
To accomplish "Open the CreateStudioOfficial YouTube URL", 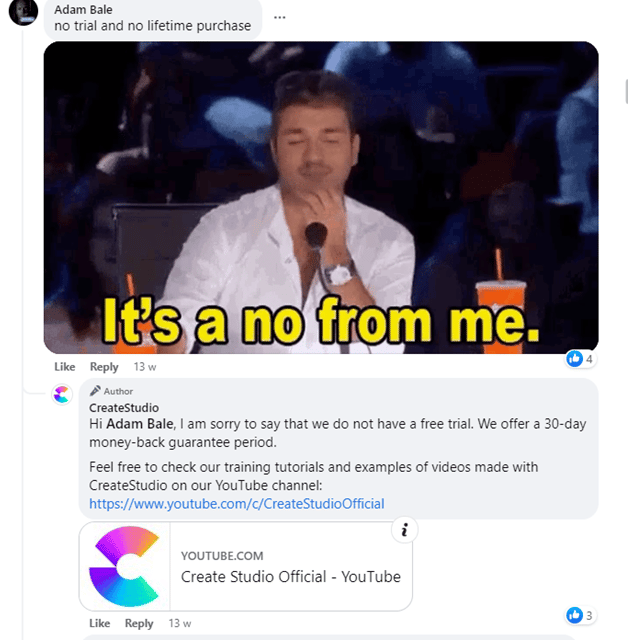I will tap(236, 504).
